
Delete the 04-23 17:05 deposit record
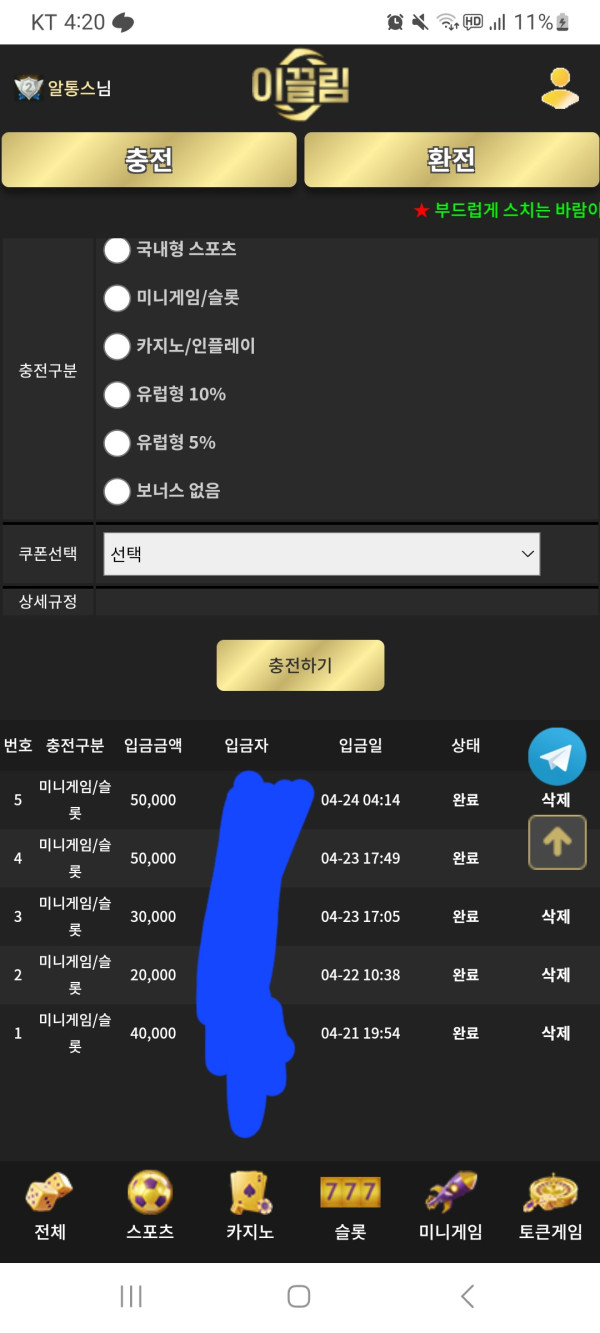[555, 916]
